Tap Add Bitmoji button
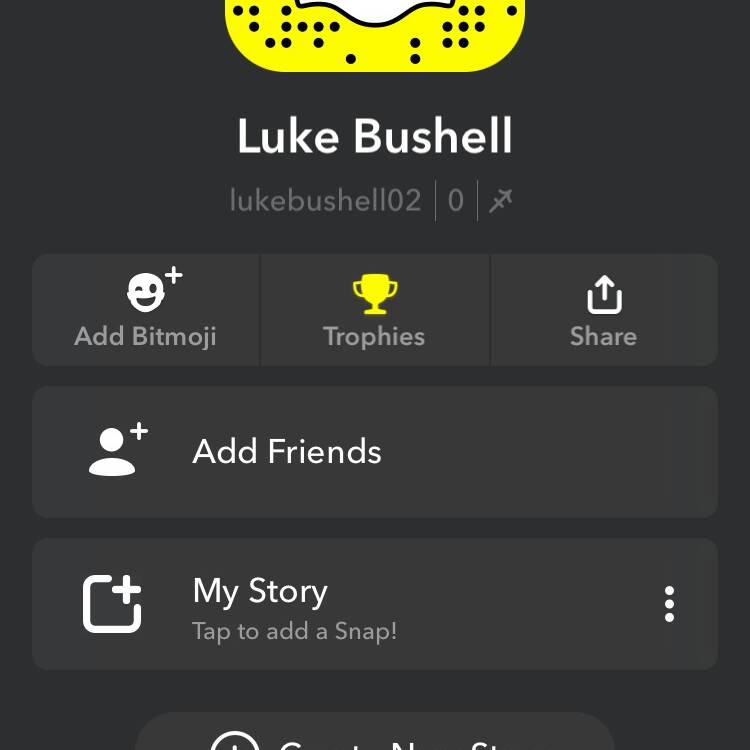The image size is (750, 750). point(146,310)
